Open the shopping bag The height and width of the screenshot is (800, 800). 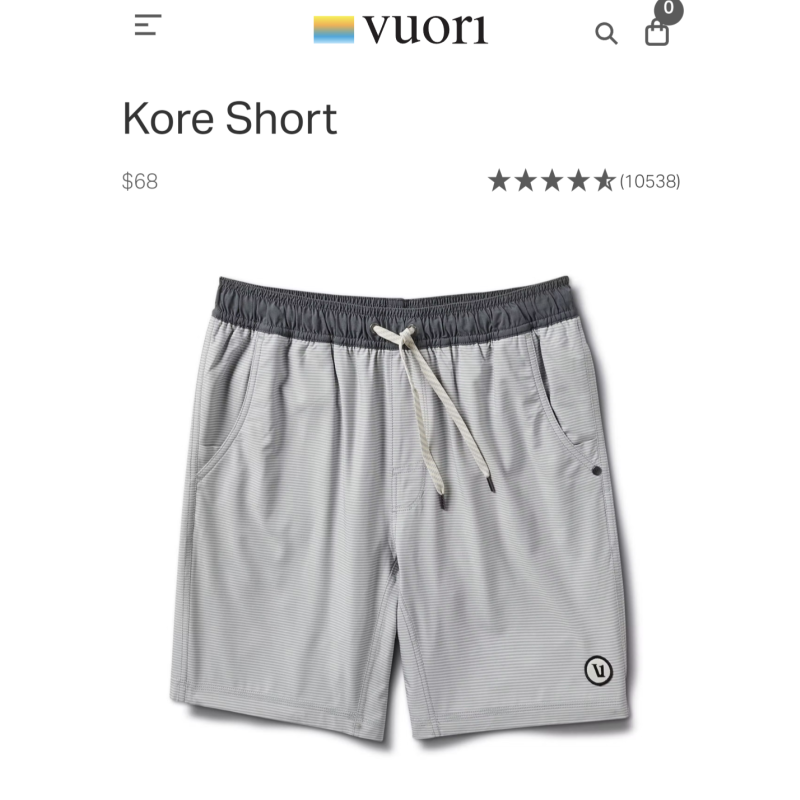pyautogui.click(x=657, y=33)
